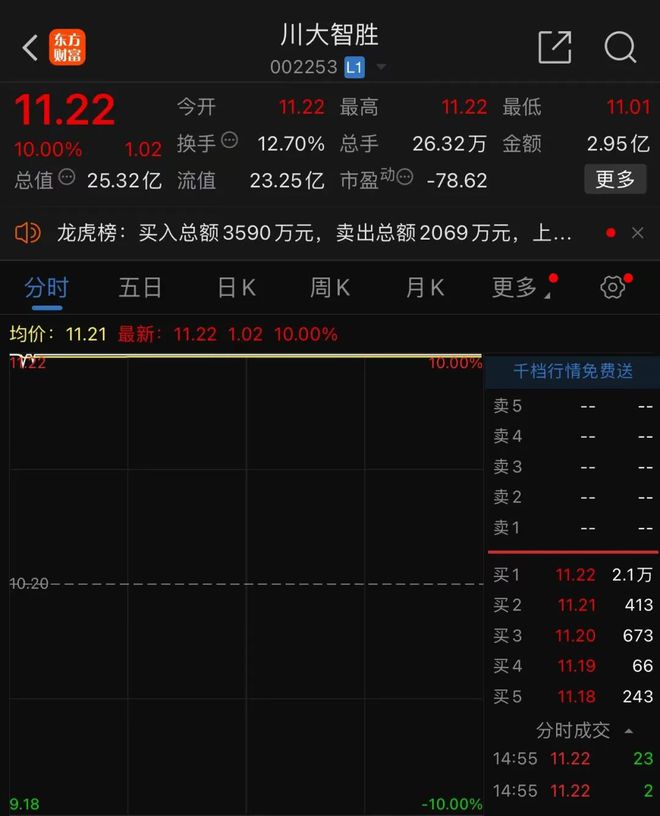The image size is (660, 816).
Task: Open the search magnifier
Action: click(x=620, y=47)
